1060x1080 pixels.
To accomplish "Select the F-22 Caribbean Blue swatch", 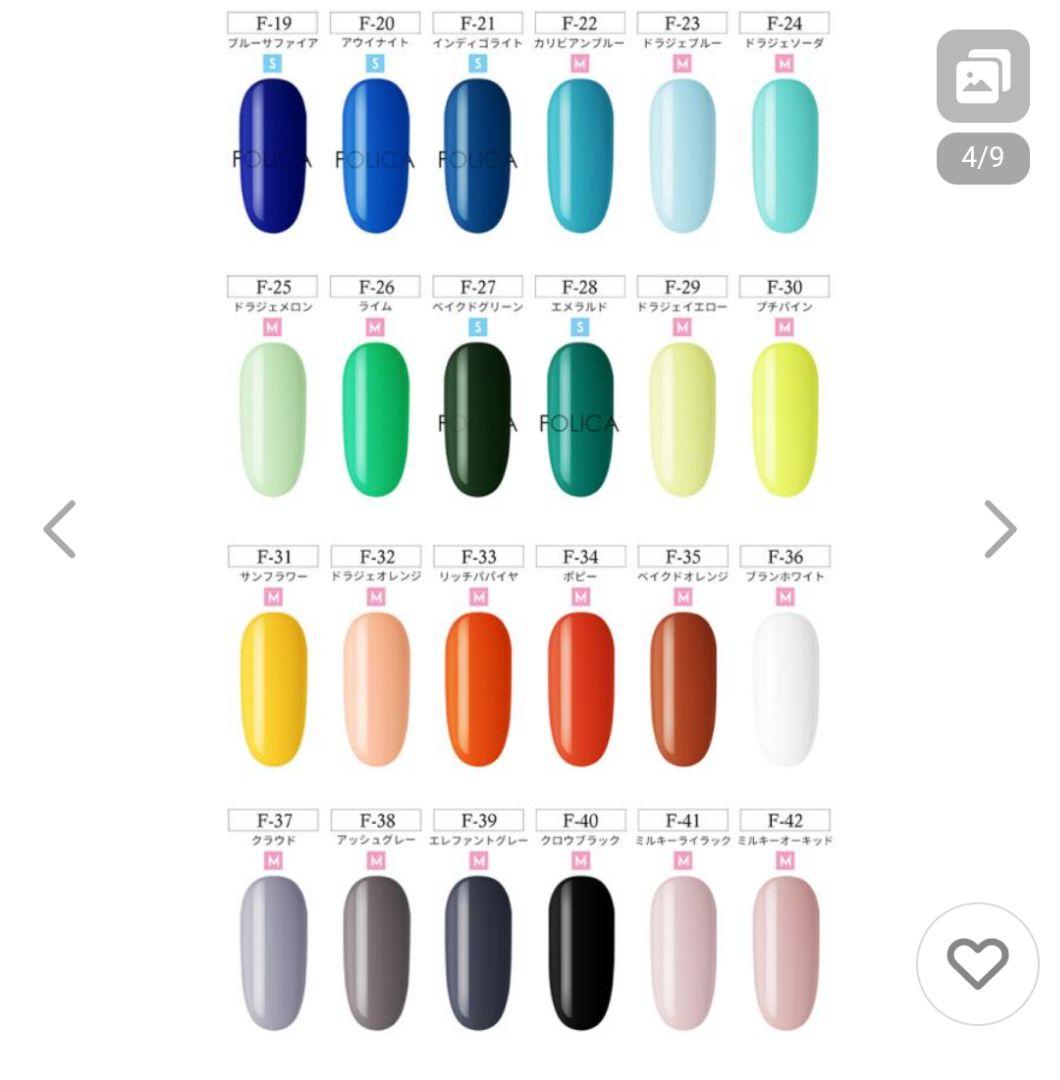I will point(580,155).
